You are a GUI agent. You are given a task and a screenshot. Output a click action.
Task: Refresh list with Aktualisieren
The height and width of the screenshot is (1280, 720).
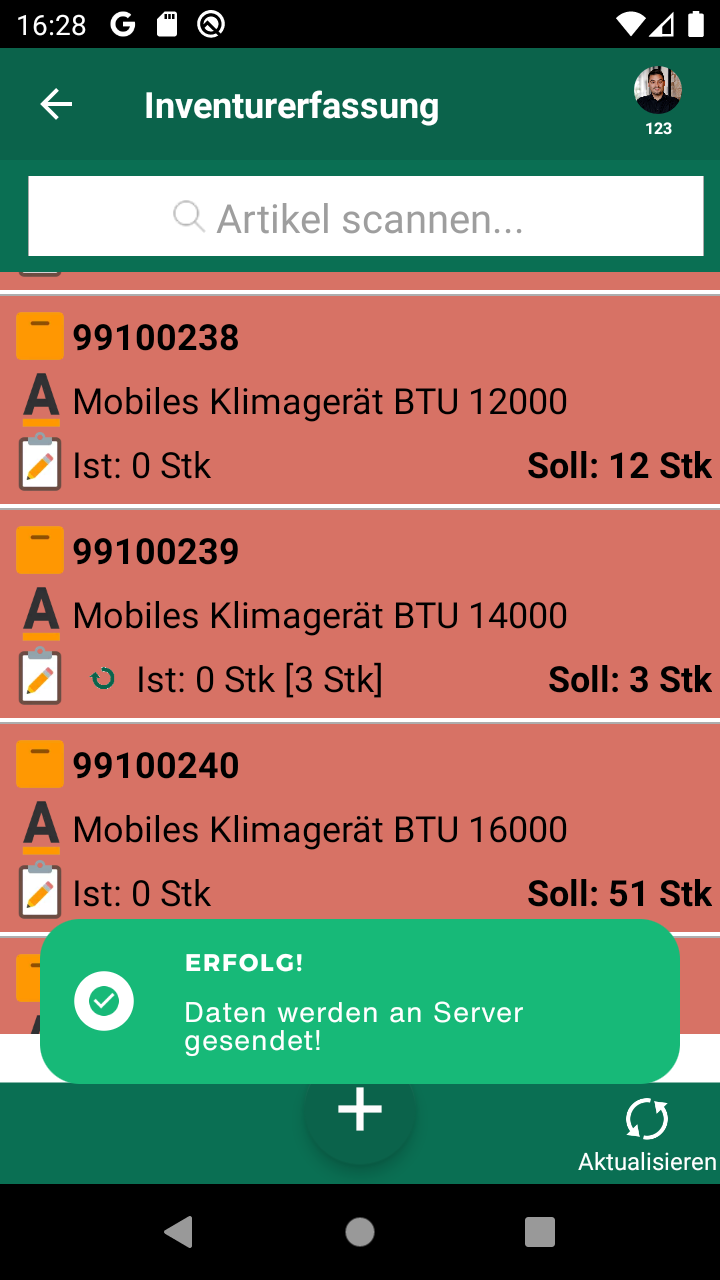[647, 1134]
